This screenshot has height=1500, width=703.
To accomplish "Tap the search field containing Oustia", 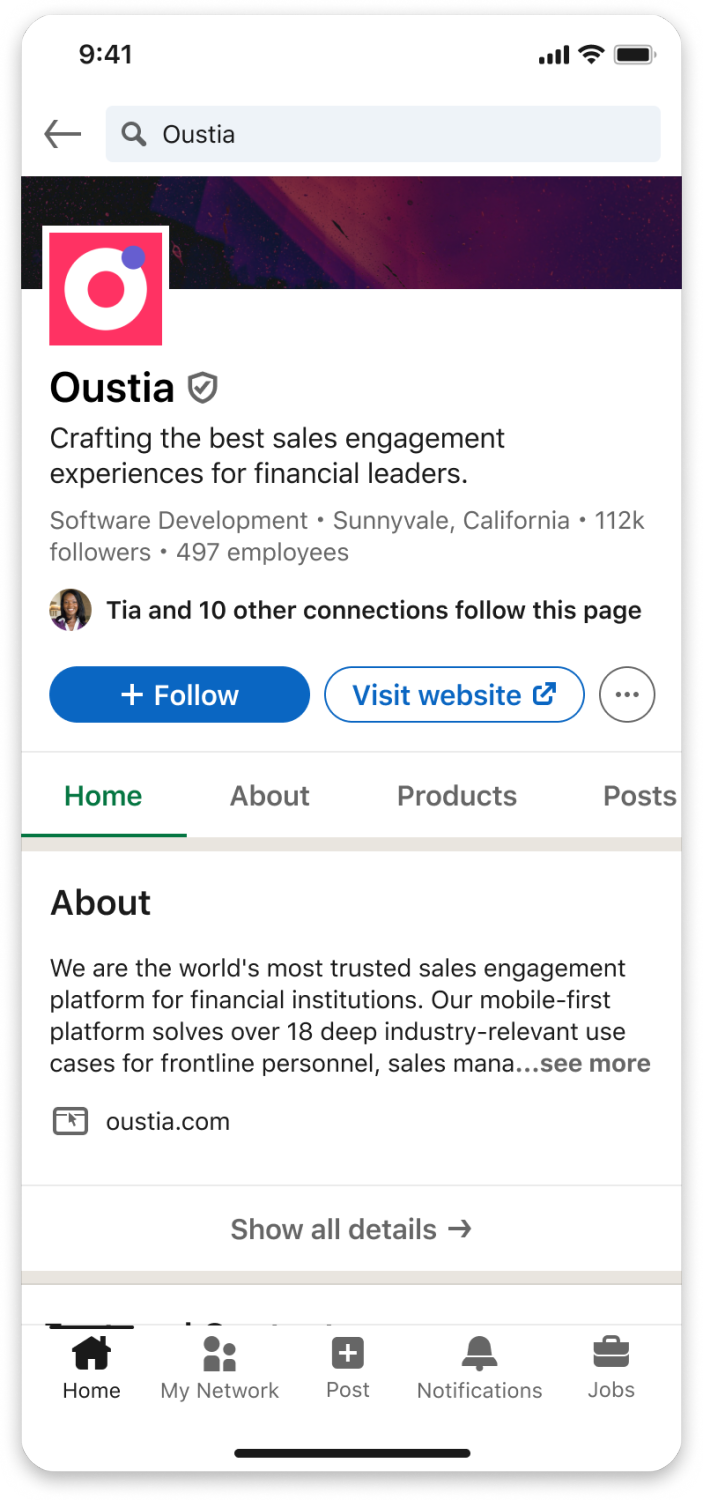I will pyautogui.click(x=383, y=134).
